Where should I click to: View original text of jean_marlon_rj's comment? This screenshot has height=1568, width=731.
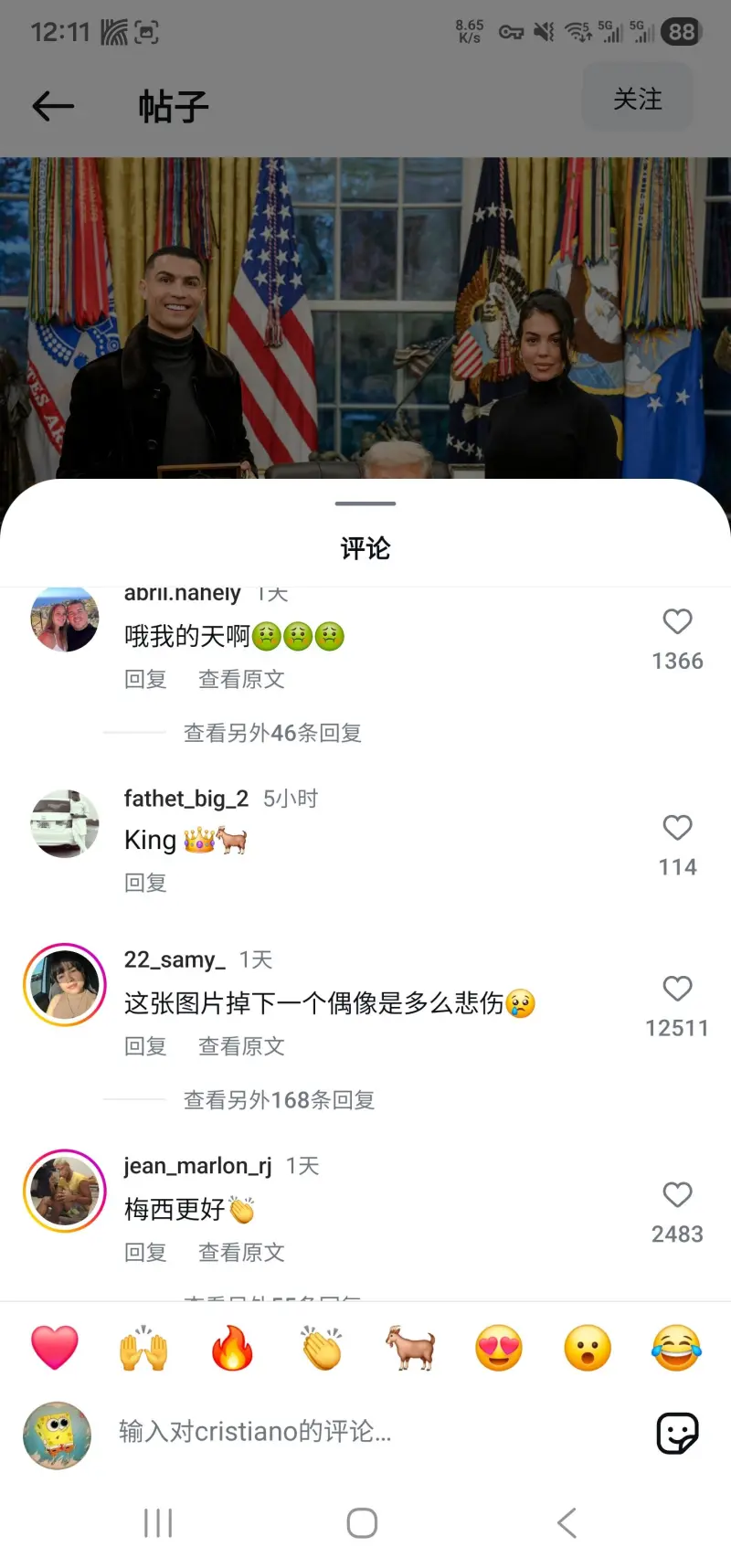tap(241, 1253)
